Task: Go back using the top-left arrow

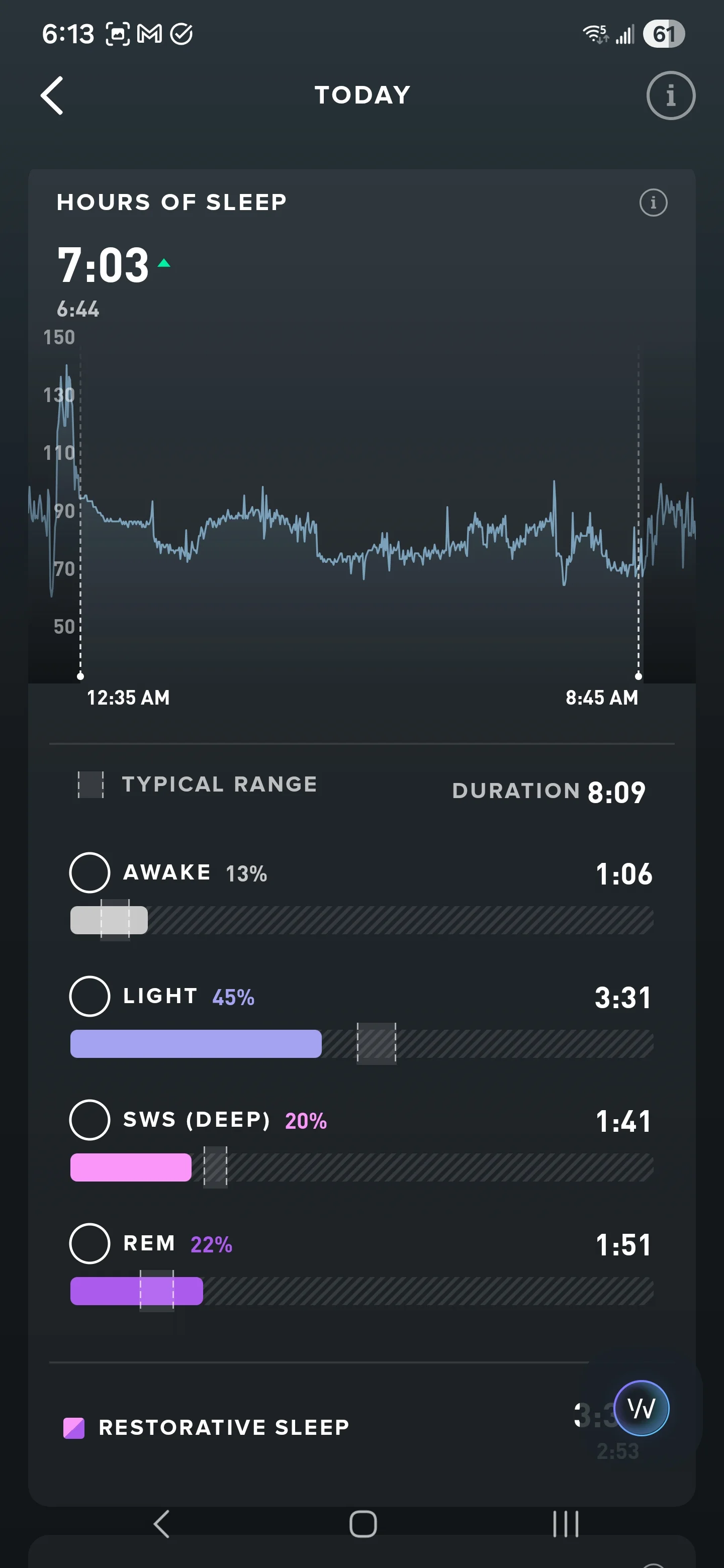Action: (x=52, y=95)
